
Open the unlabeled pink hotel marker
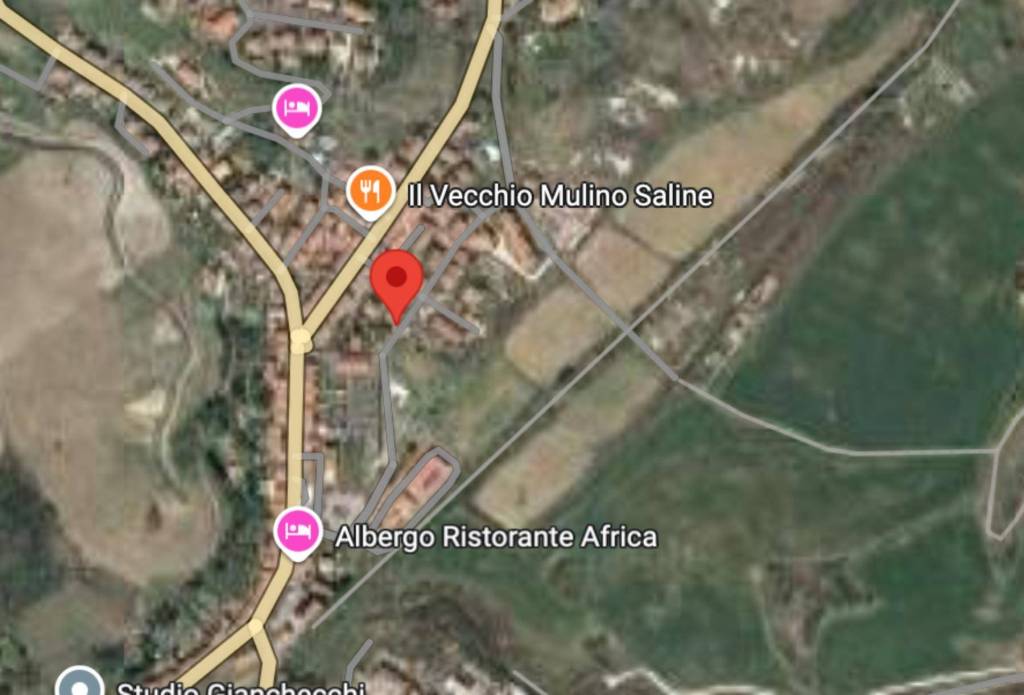296,108
